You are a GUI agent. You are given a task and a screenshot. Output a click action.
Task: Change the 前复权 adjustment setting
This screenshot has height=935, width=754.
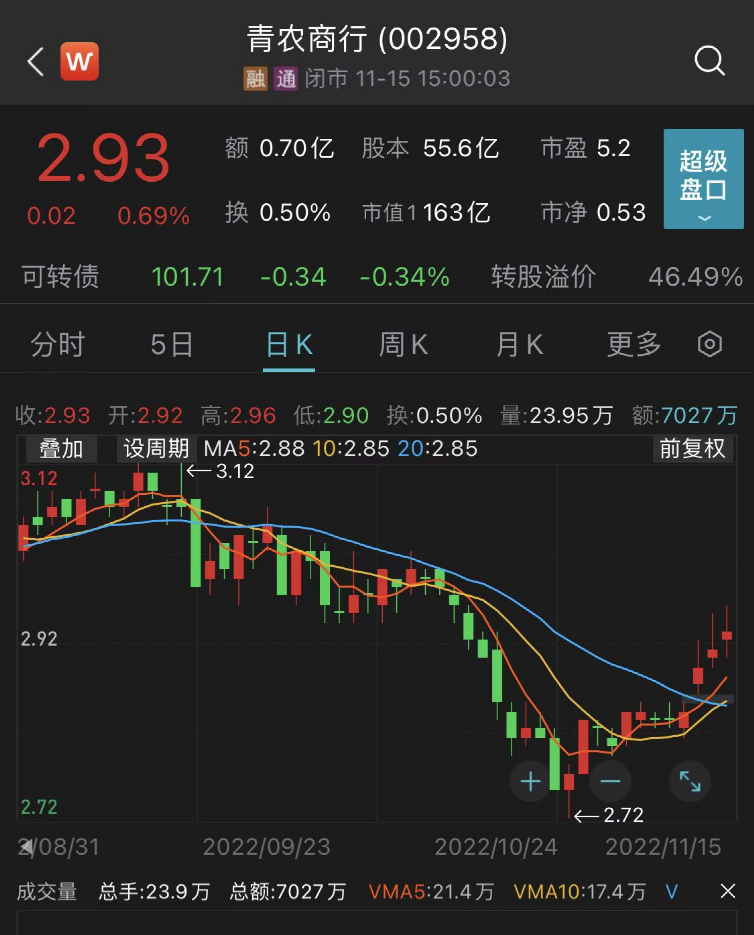[692, 449]
